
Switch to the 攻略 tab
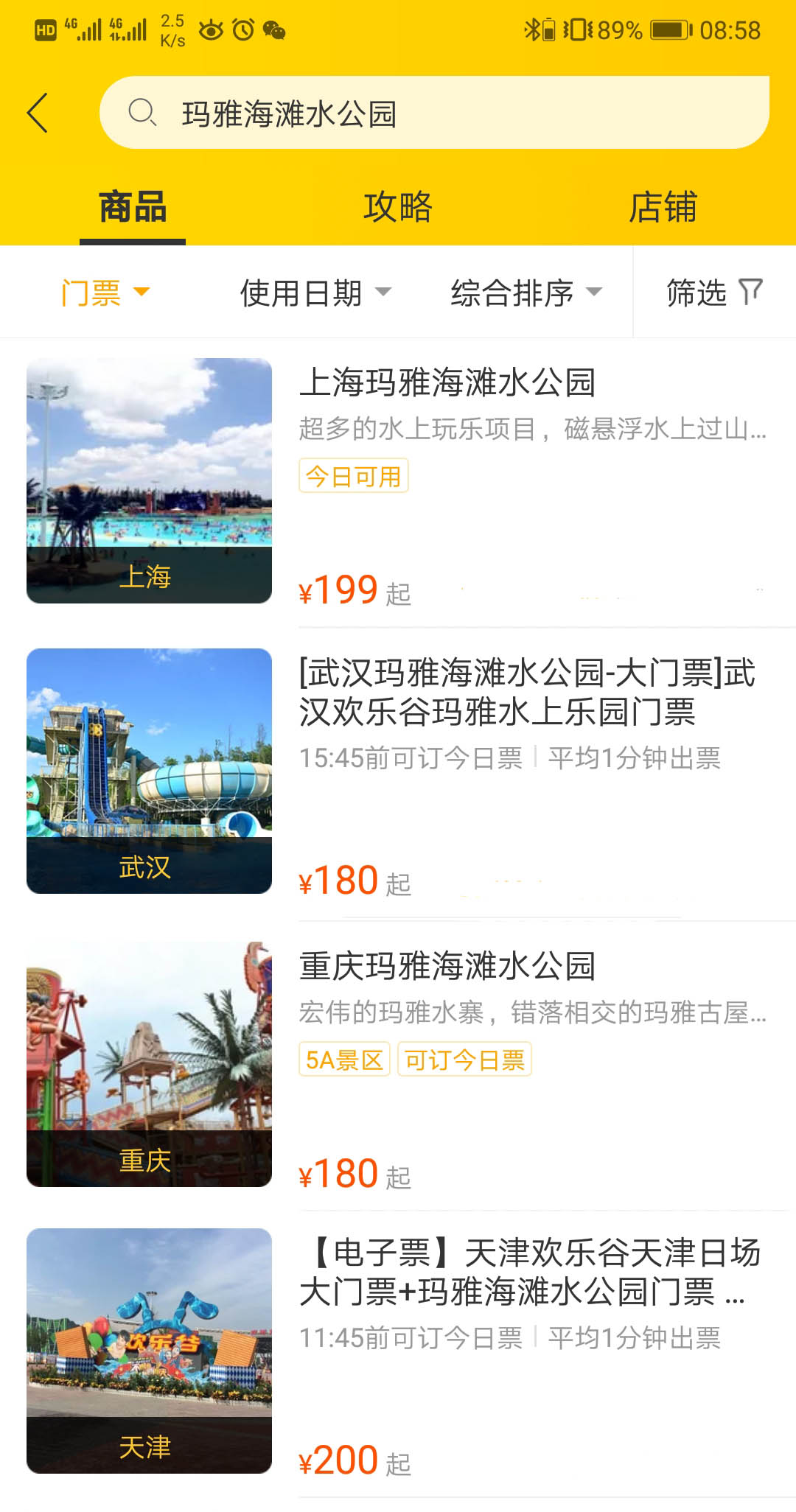[x=398, y=207]
